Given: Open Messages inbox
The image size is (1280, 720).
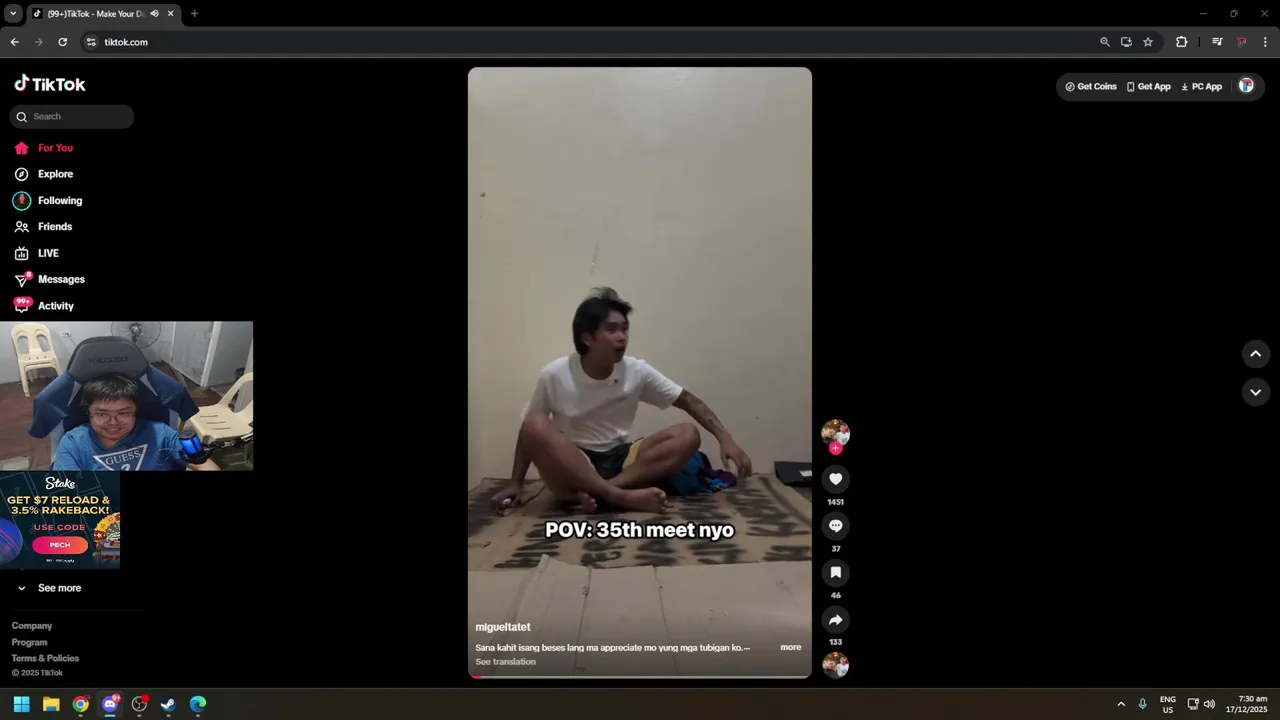Looking at the screenshot, I should [x=60, y=280].
